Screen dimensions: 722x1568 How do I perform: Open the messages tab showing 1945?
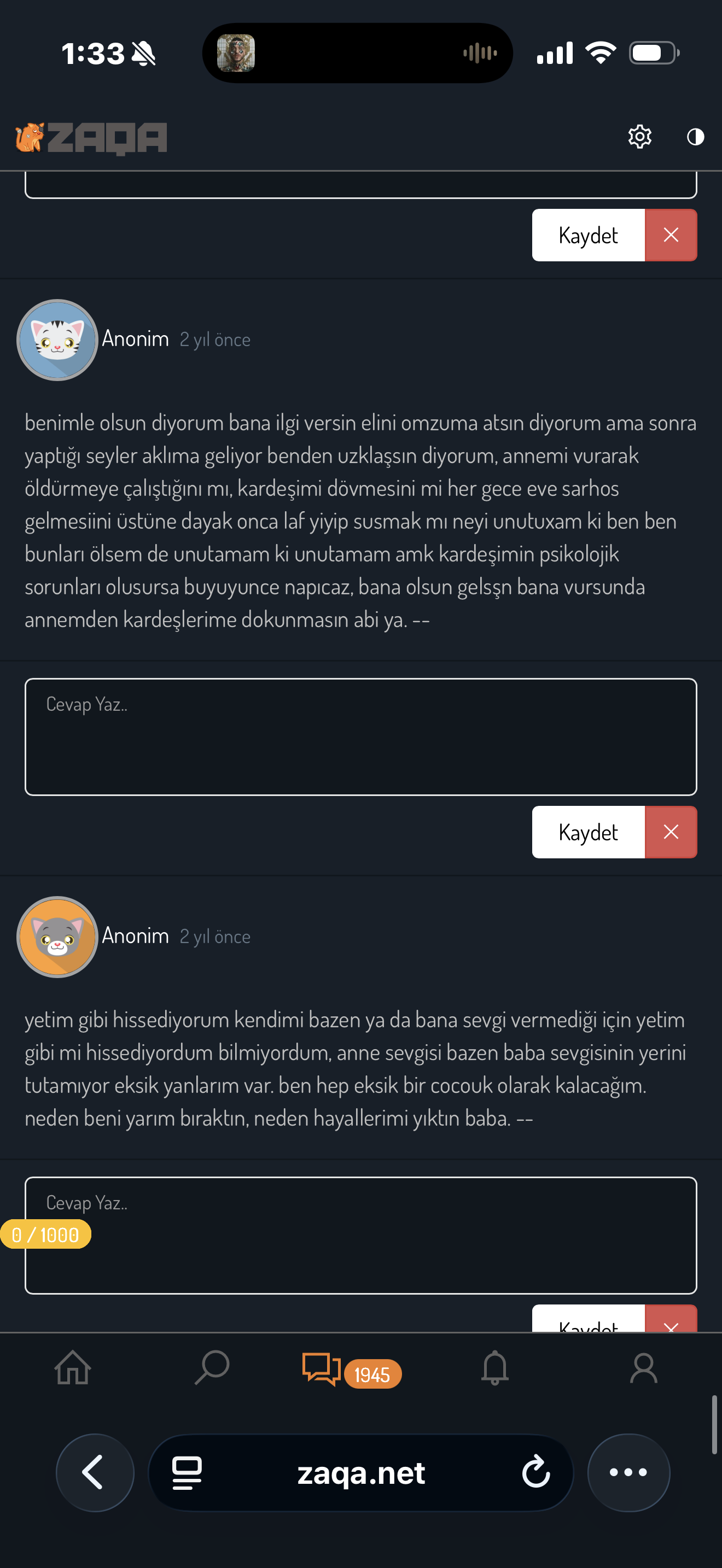click(x=352, y=1370)
